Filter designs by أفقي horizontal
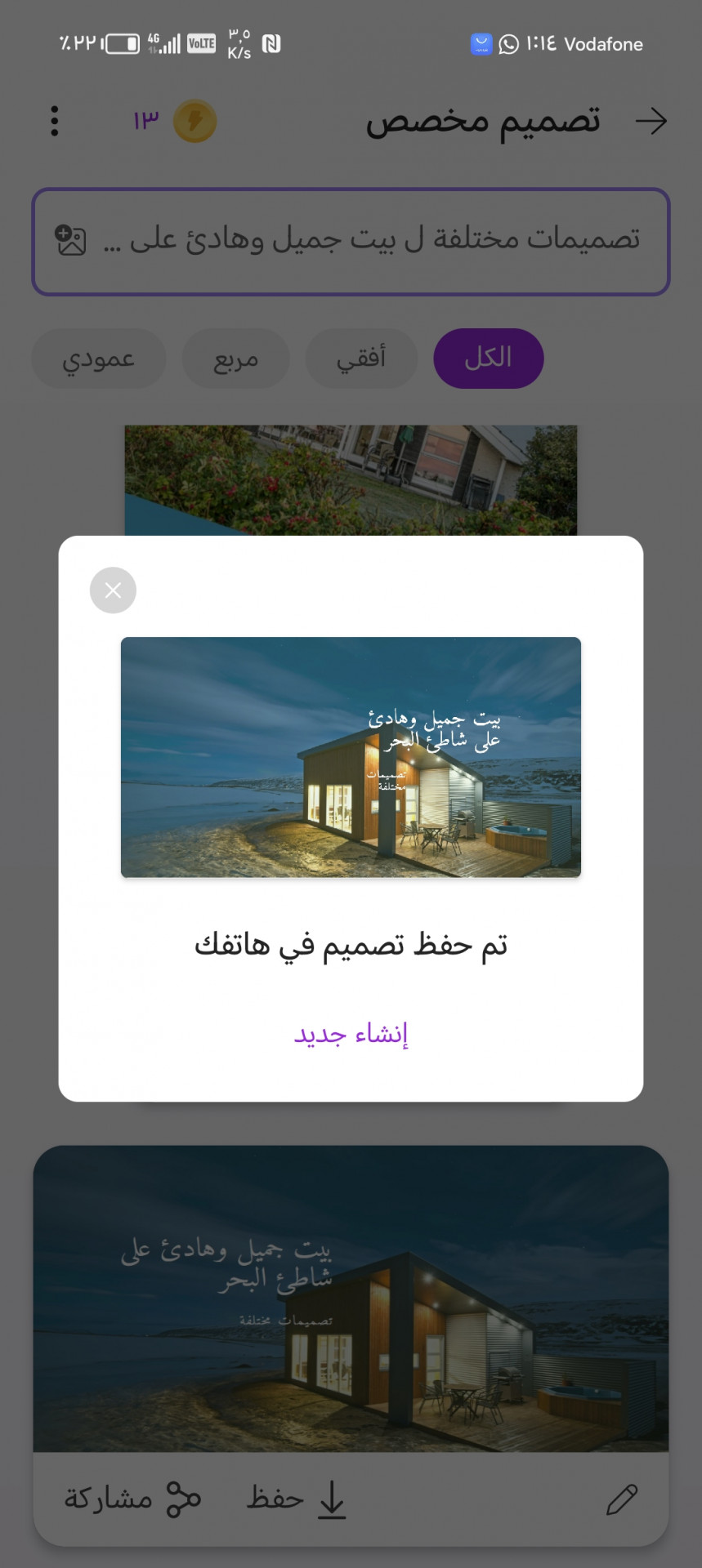This screenshot has height=1568, width=702. tap(361, 359)
